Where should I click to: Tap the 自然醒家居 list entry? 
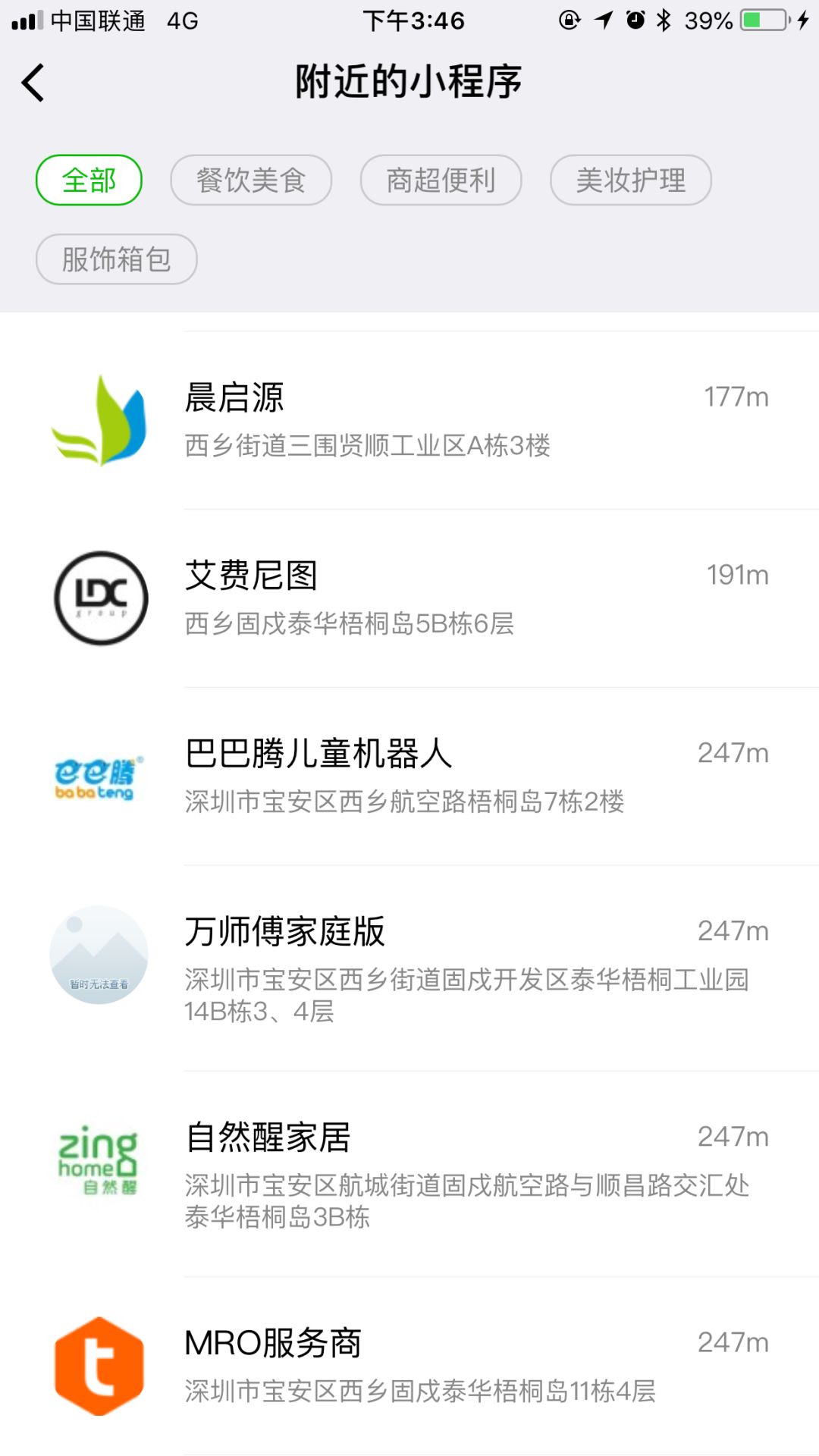(409, 1173)
